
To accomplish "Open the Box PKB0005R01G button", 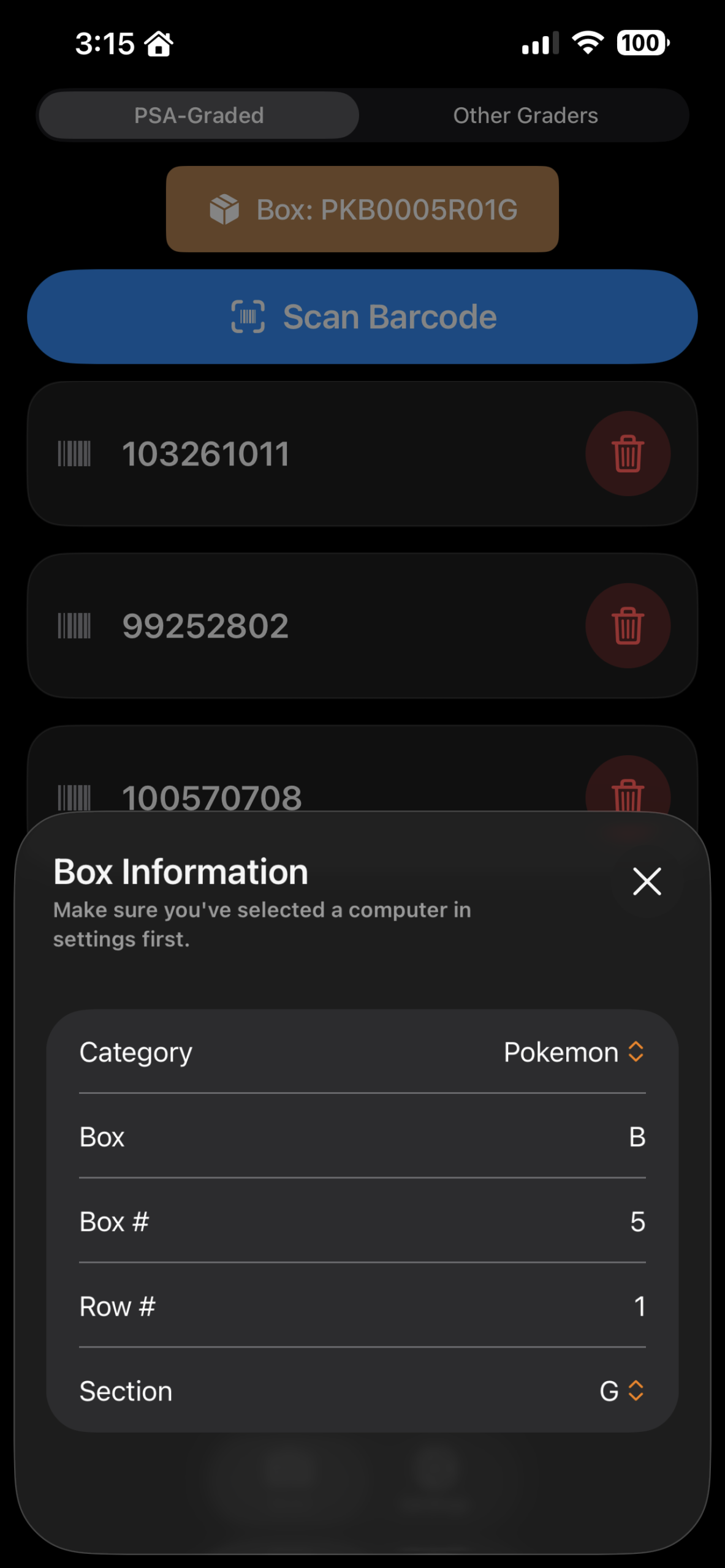I will tap(362, 209).
